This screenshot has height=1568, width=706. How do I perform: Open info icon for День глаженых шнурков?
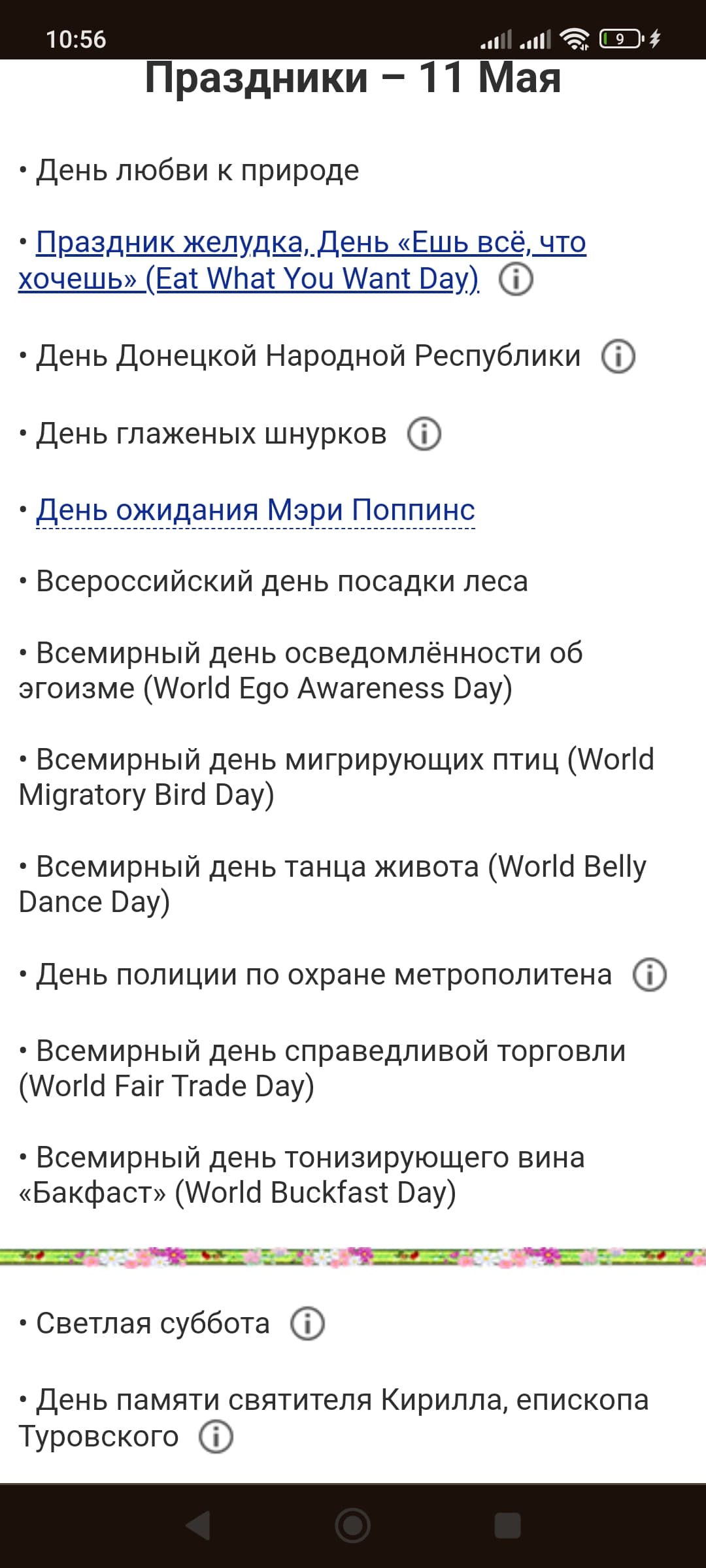(x=424, y=434)
